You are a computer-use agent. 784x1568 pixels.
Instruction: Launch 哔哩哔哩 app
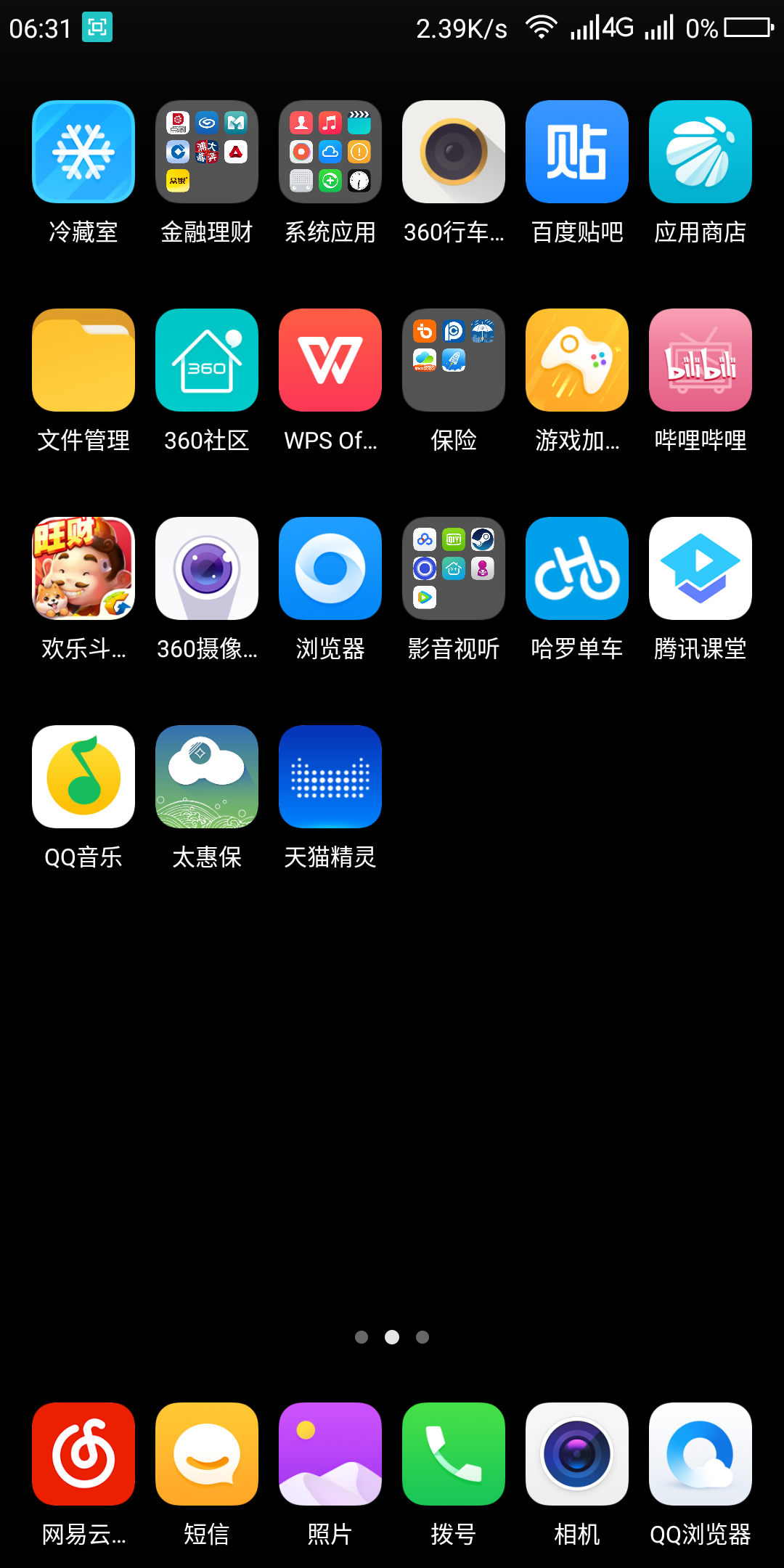click(x=701, y=360)
